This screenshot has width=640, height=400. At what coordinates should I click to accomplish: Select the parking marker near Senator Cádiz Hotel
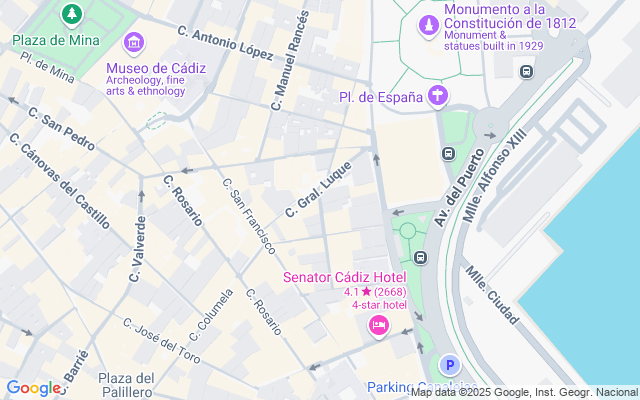coord(450,367)
